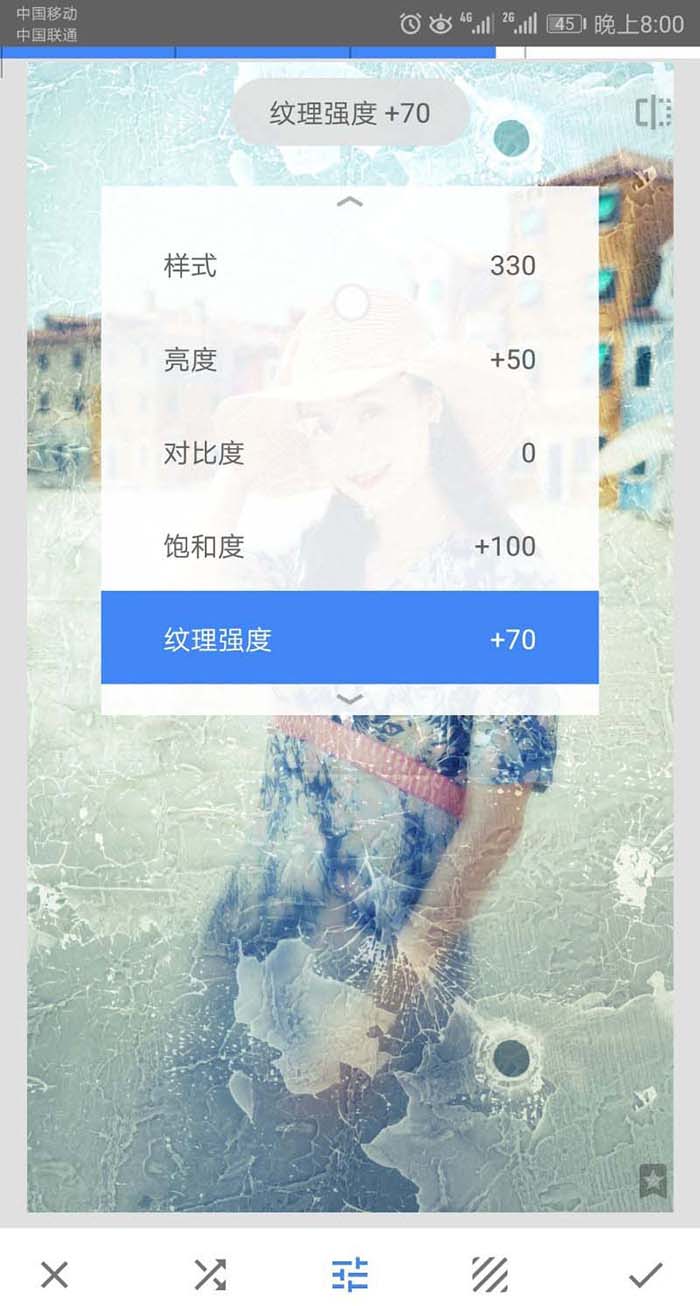The width and height of the screenshot is (700, 1306).
Task: Choose the 对比度 adjustment row
Action: (350, 453)
